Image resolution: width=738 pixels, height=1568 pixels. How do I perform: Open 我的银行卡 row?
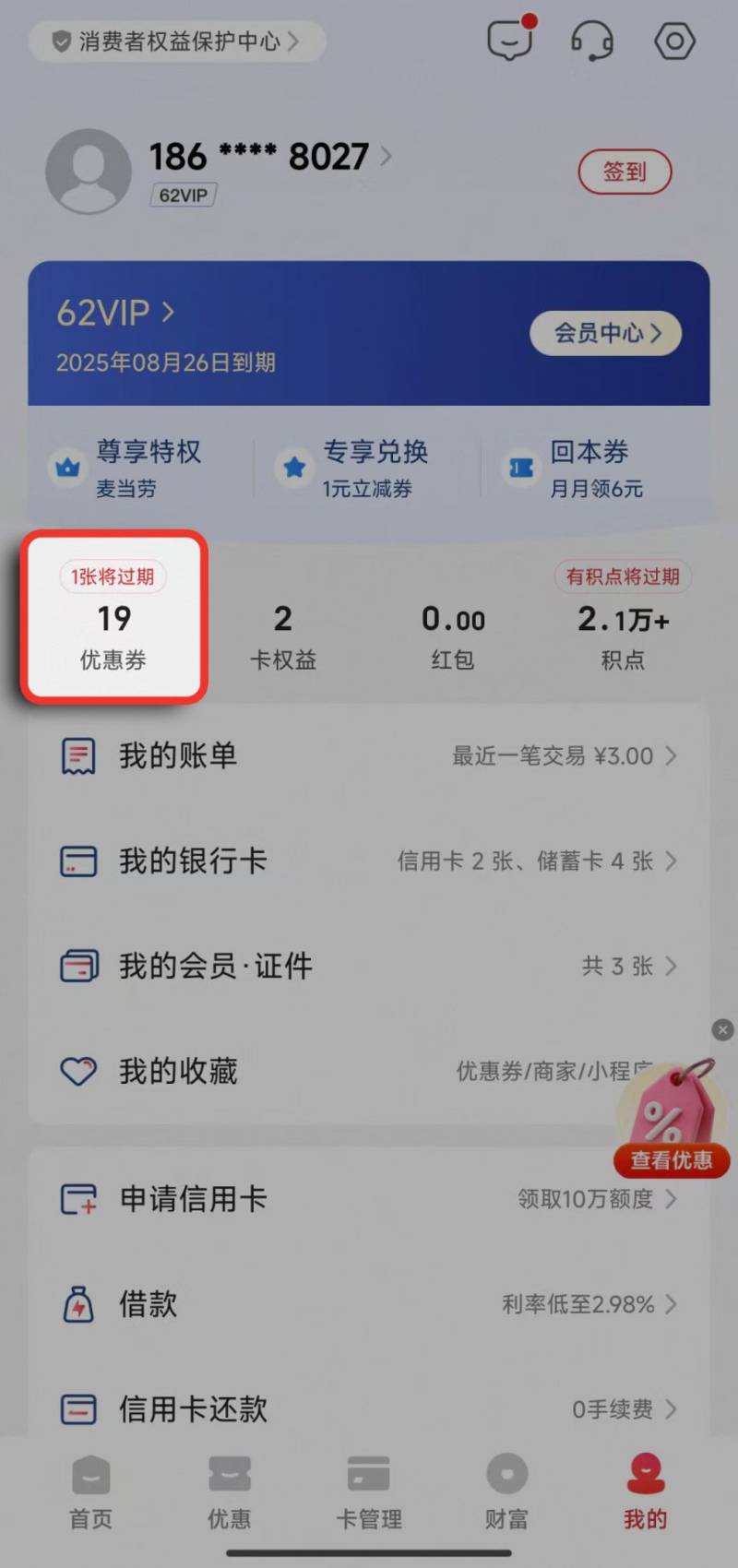(x=369, y=861)
